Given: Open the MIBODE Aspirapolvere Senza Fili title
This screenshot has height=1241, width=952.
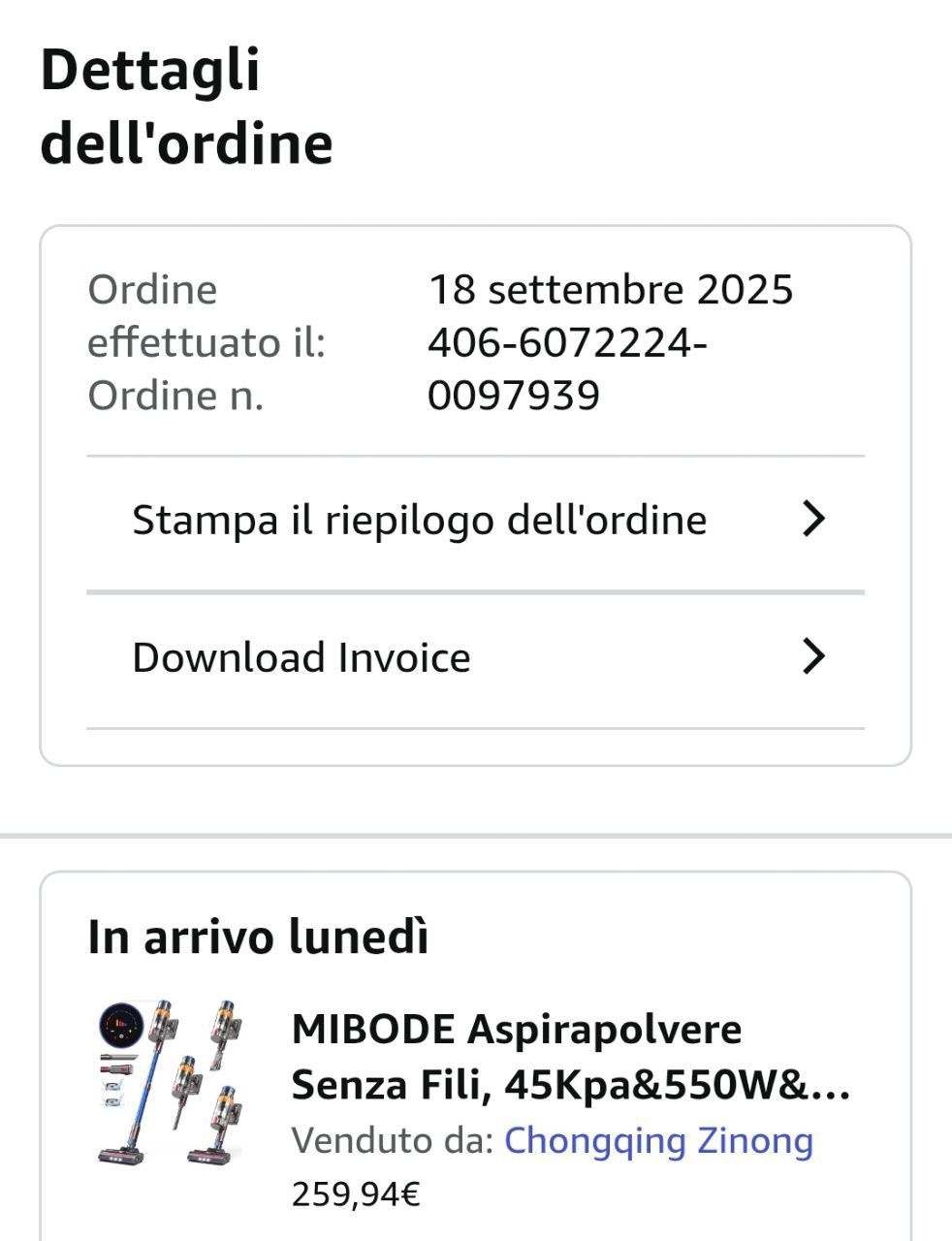Looking at the screenshot, I should [570, 1057].
